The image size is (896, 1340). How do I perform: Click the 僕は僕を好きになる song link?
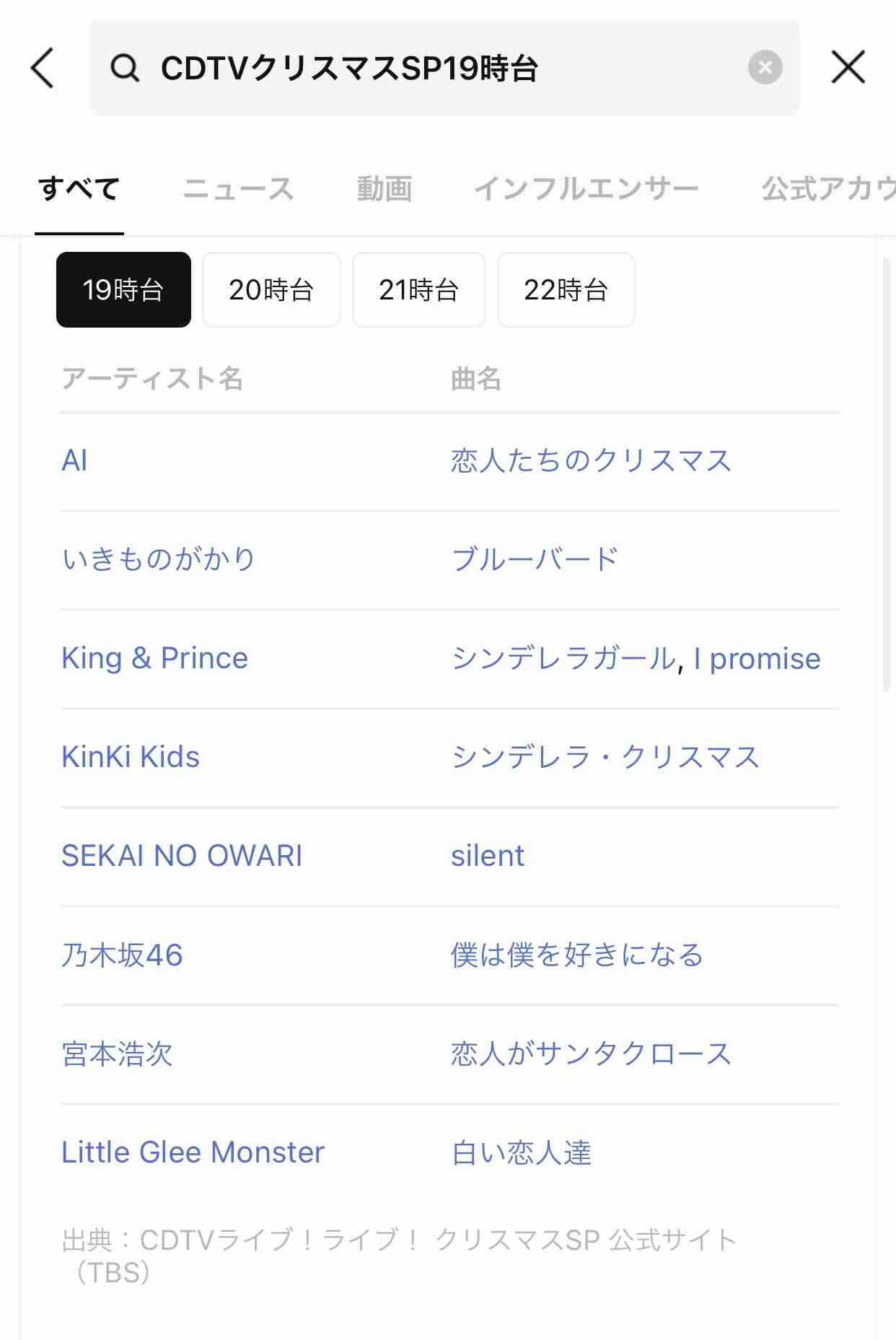(x=577, y=955)
